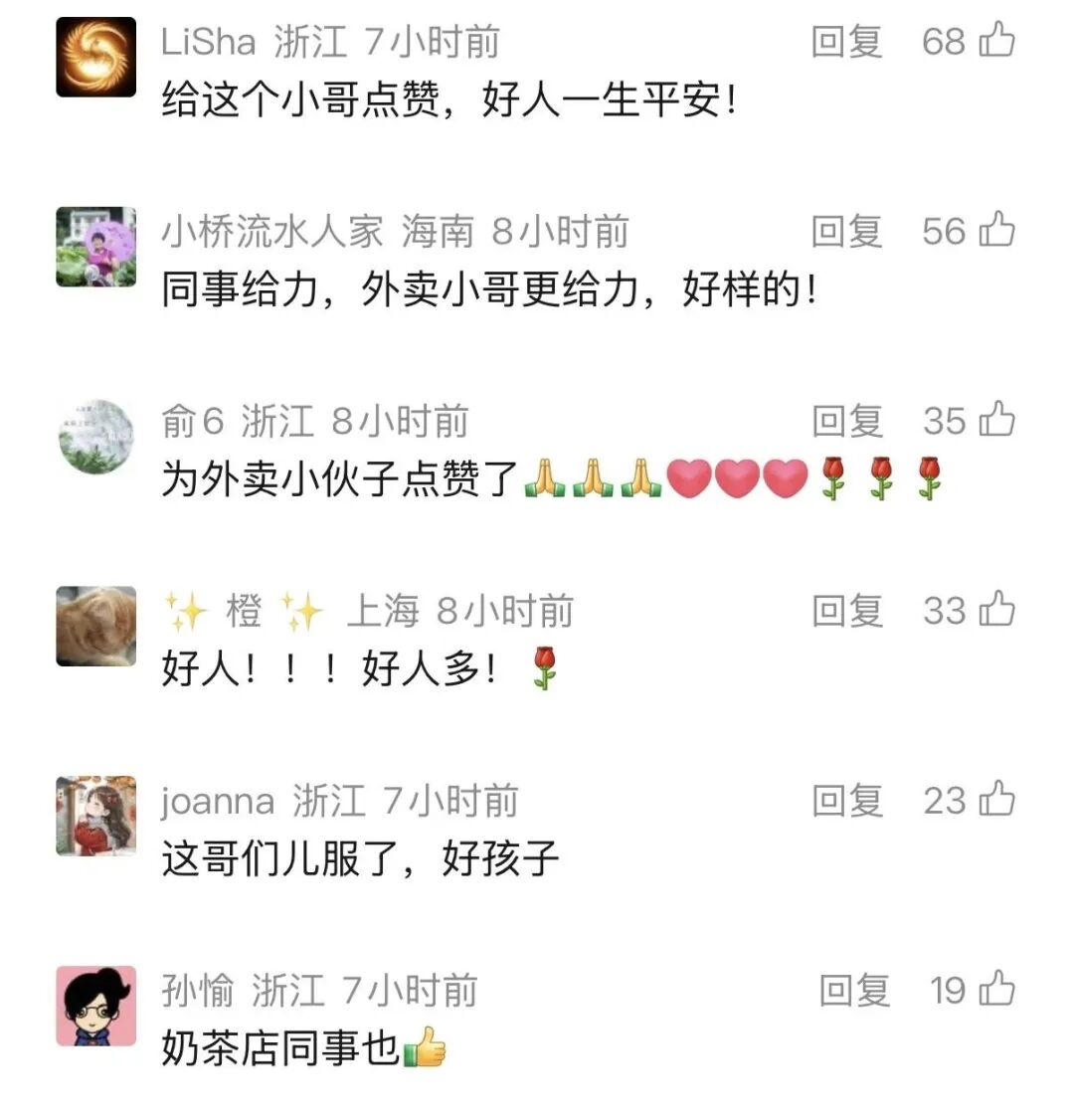1074x1120 pixels.
Task: Like LiSha's comment
Action: (996, 41)
